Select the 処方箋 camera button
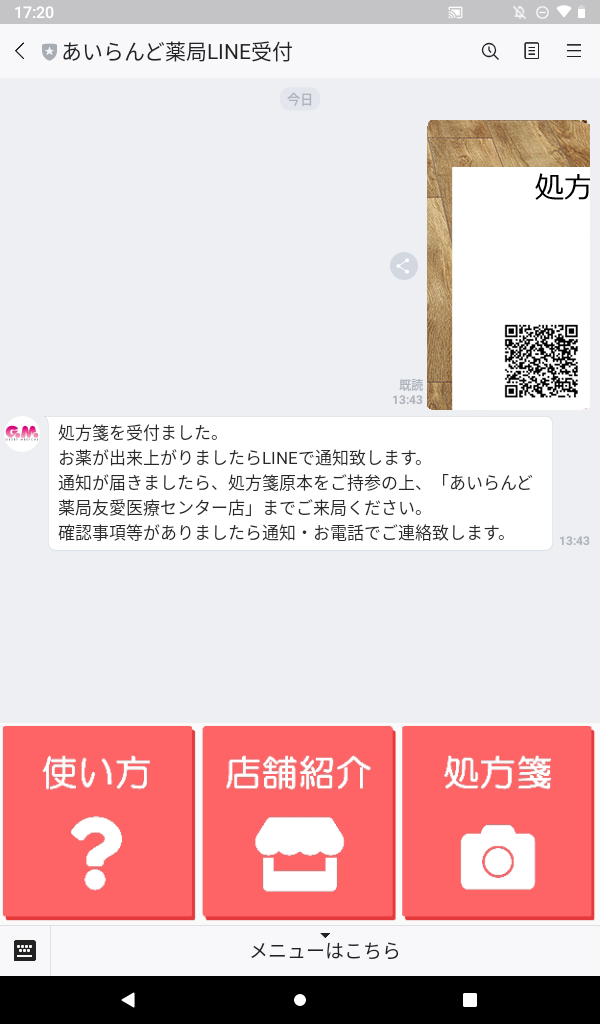Screen dimensions: 600x1024 [x=497, y=821]
